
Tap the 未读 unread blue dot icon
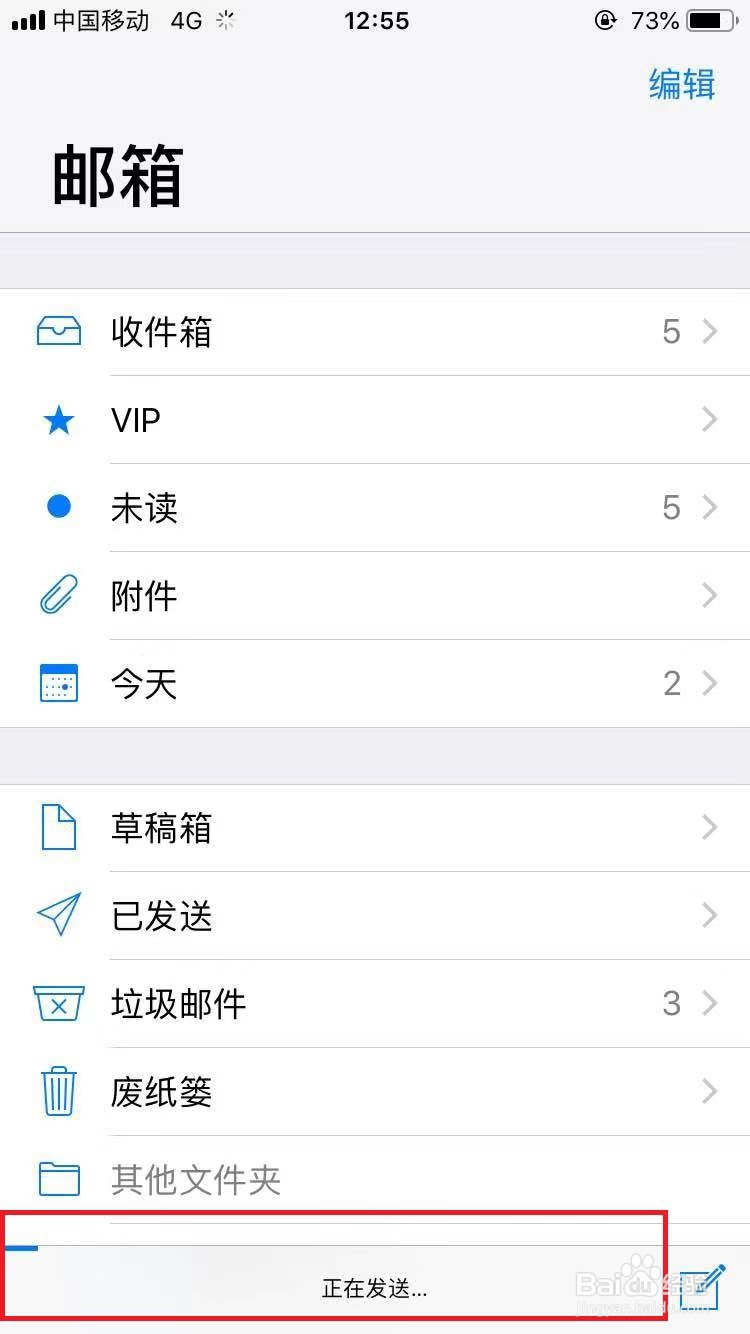(58, 507)
